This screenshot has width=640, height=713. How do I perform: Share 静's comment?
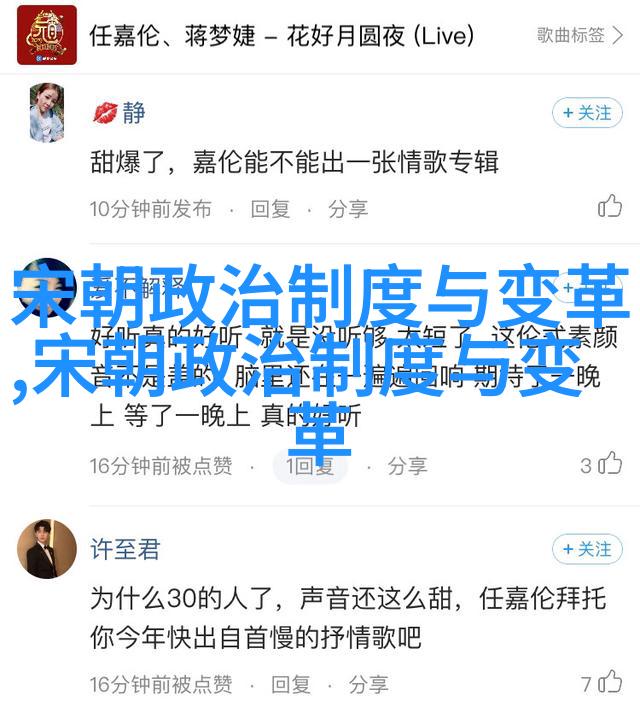pyautogui.click(x=348, y=209)
